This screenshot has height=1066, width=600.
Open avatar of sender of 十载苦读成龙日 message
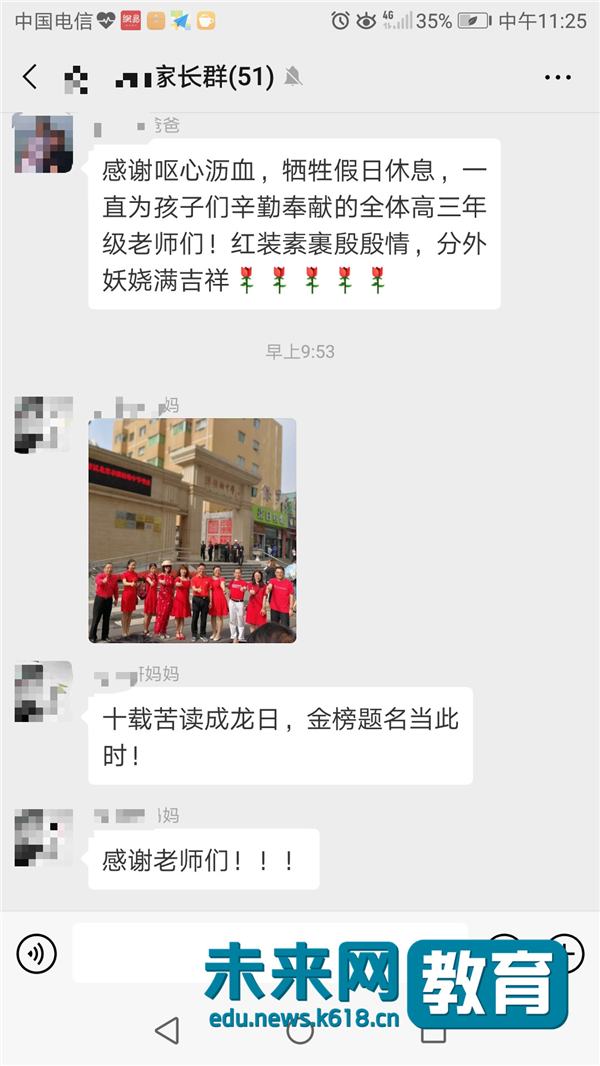pos(43,691)
